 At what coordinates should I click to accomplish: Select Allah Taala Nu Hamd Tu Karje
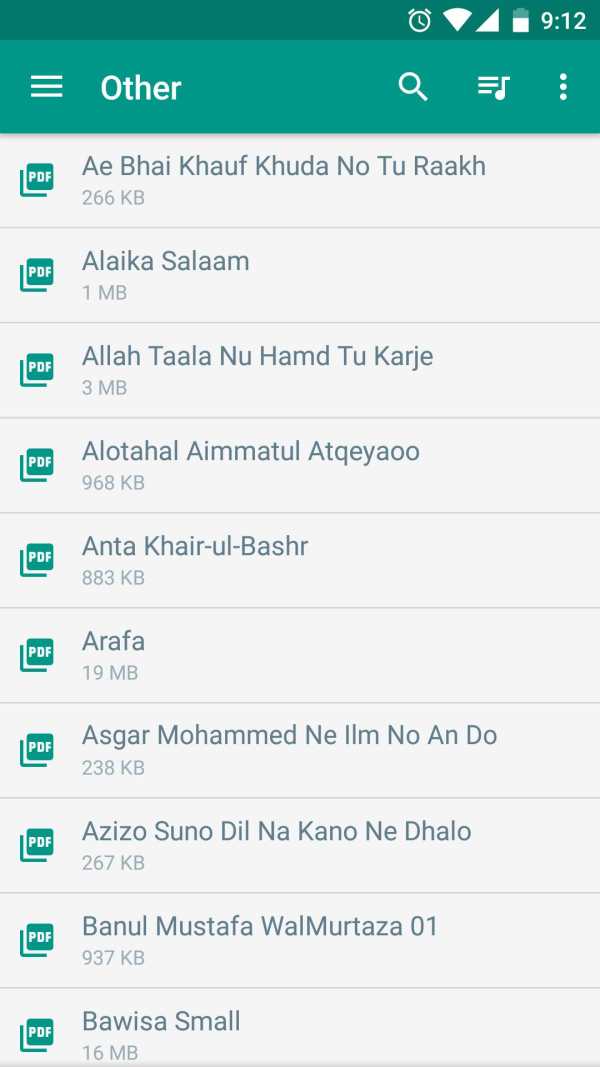click(x=300, y=370)
